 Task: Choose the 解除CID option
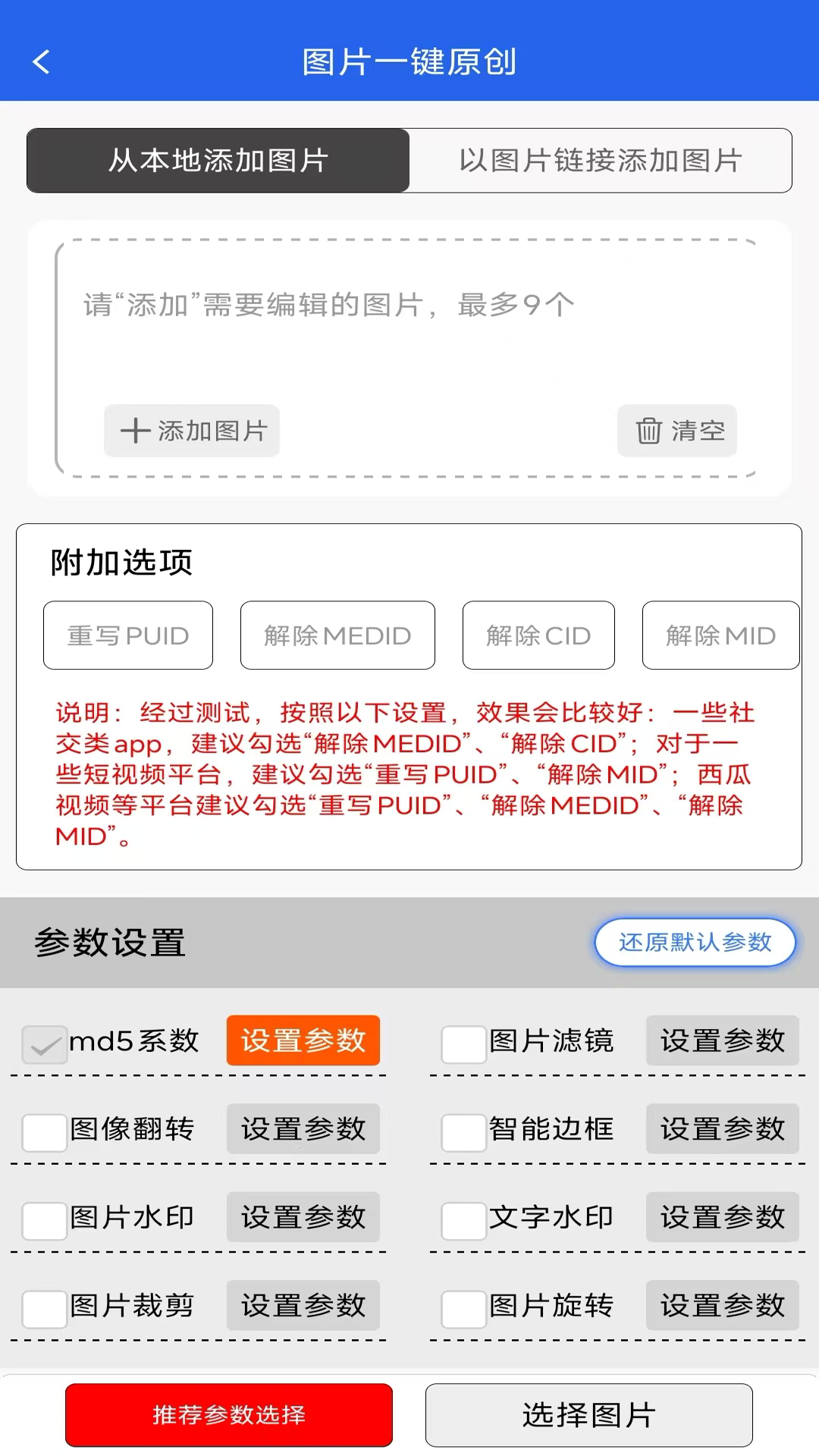click(x=538, y=635)
